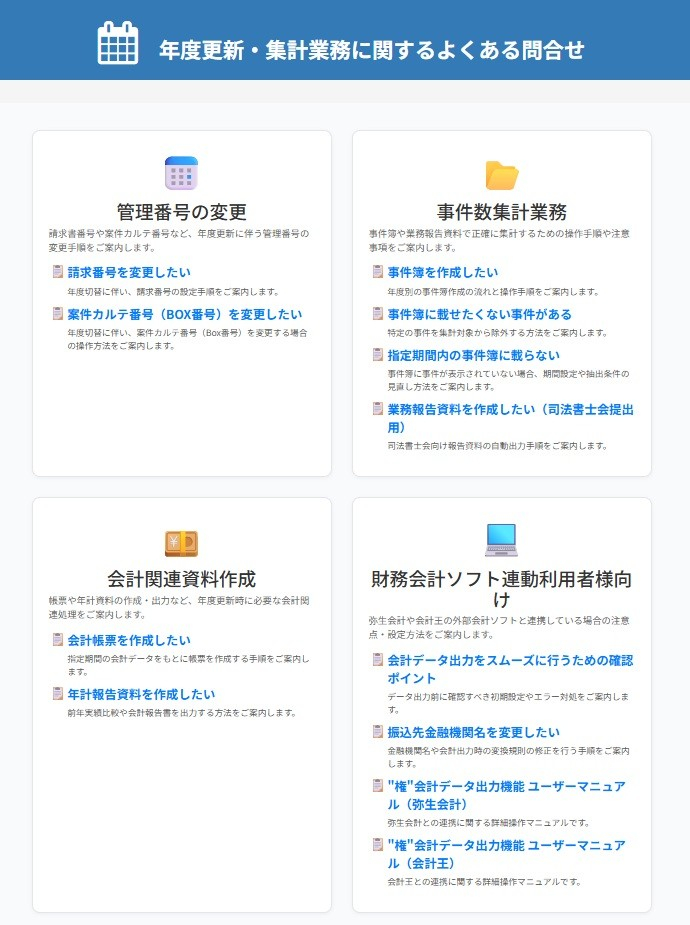Open the 事件簿に載せたくない事件がある link
Screen dimensions: 690x925
[479, 314]
